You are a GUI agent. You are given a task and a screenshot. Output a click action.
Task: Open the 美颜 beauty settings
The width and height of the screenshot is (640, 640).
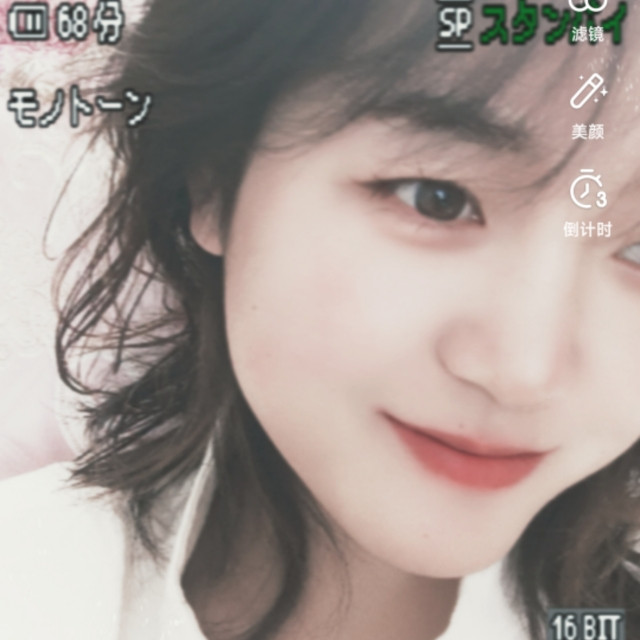click(588, 107)
